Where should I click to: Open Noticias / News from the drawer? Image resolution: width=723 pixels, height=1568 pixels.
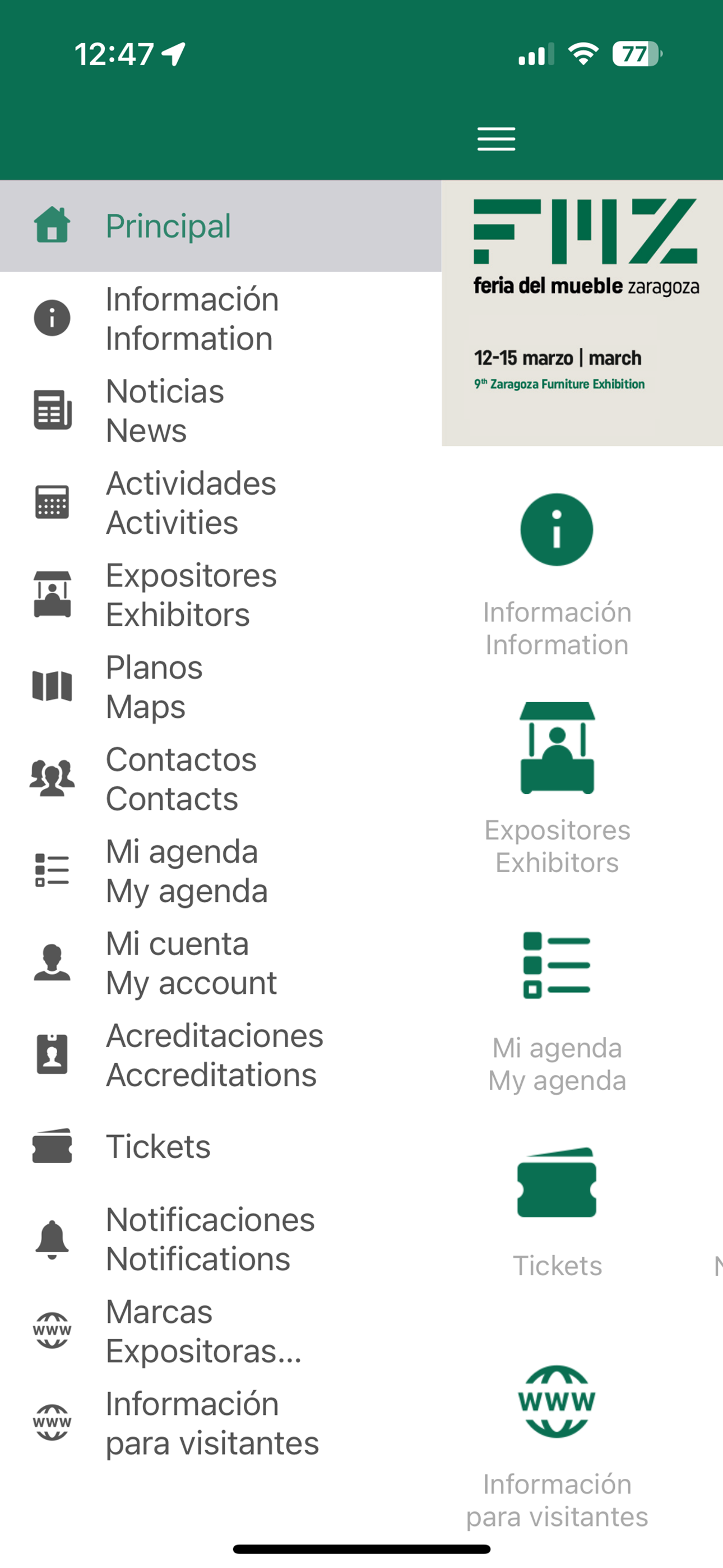point(220,411)
